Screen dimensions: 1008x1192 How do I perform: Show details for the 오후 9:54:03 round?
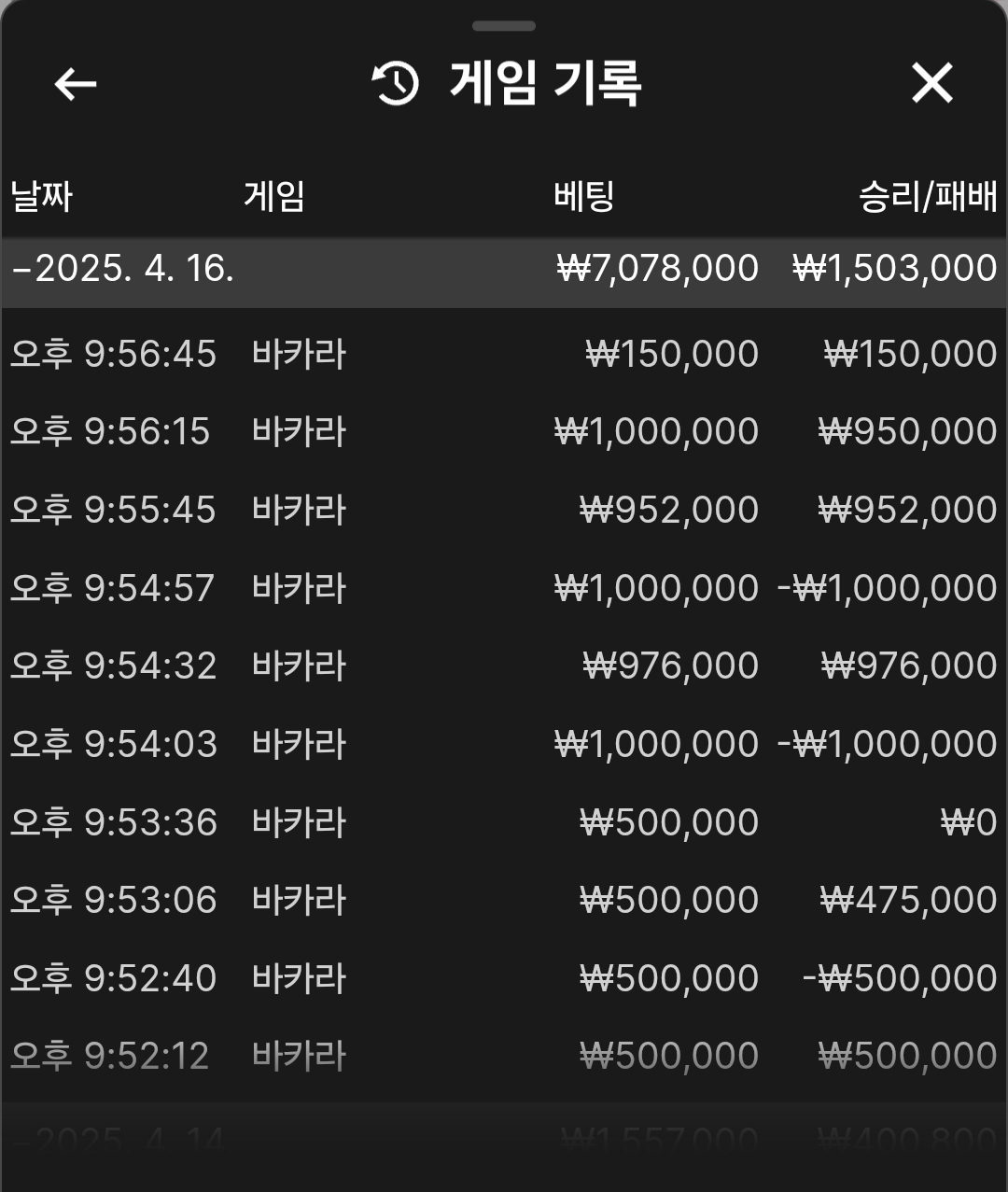tap(504, 745)
